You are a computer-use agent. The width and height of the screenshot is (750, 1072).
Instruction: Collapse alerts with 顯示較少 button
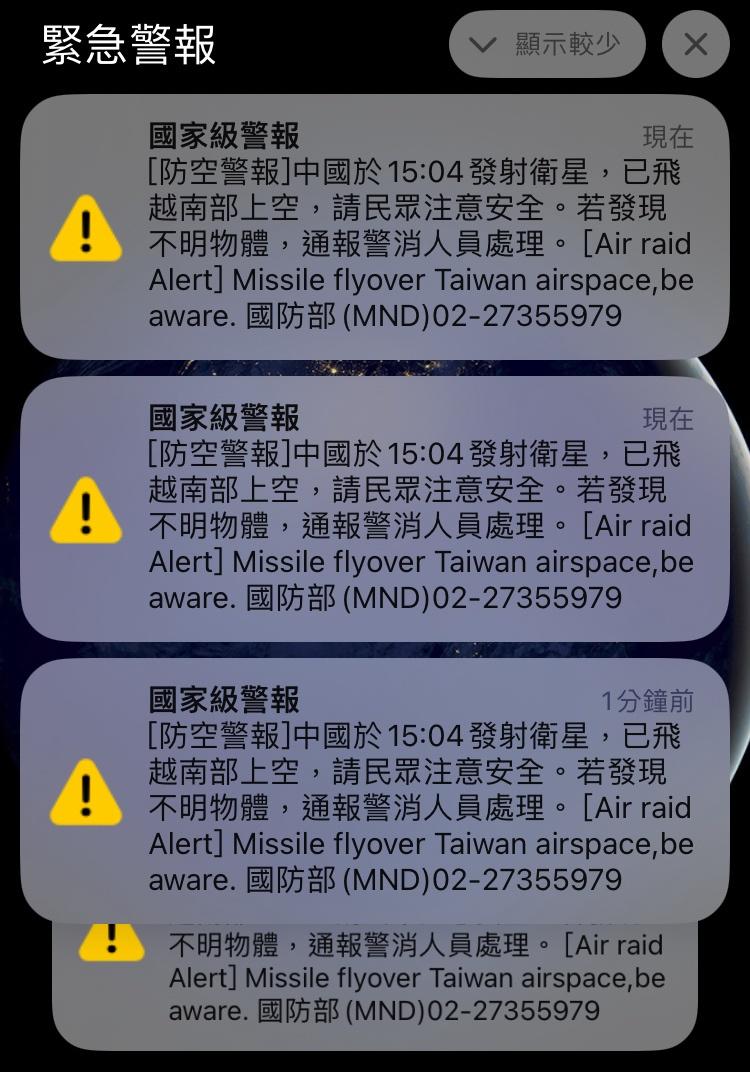pyautogui.click(x=547, y=44)
